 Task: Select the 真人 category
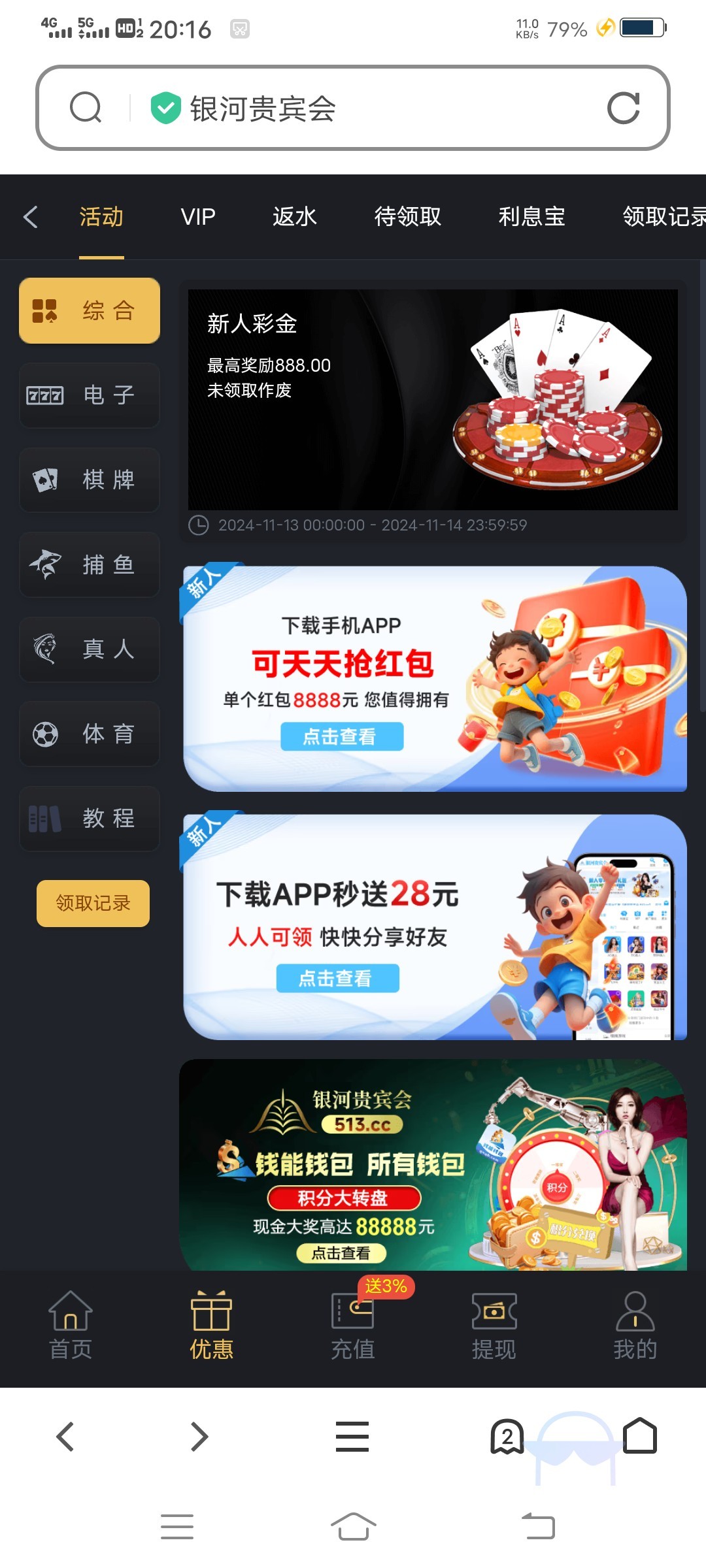[x=90, y=649]
